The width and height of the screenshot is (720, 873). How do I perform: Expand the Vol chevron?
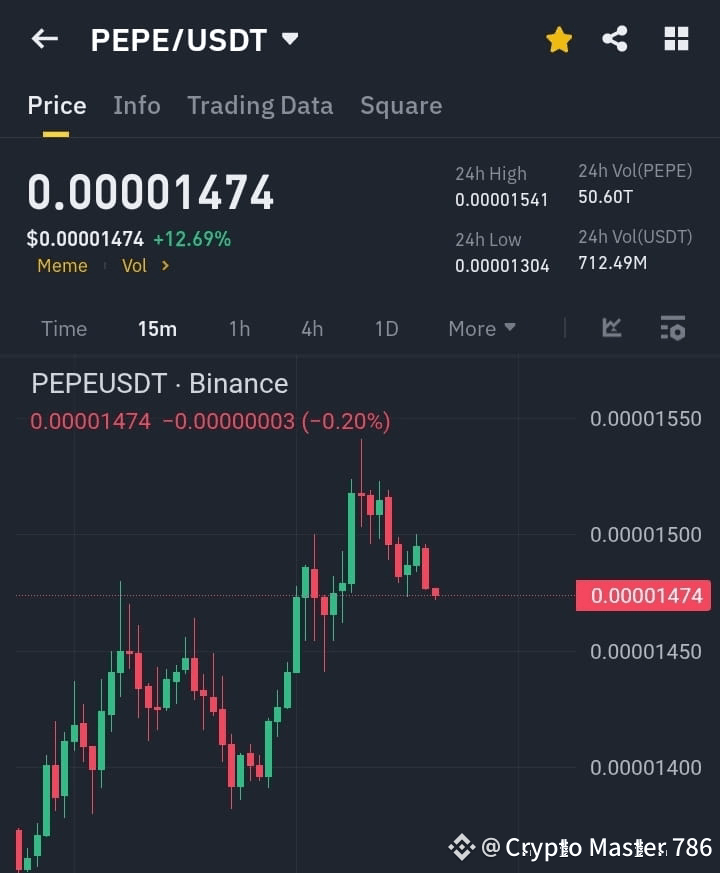pos(164,266)
